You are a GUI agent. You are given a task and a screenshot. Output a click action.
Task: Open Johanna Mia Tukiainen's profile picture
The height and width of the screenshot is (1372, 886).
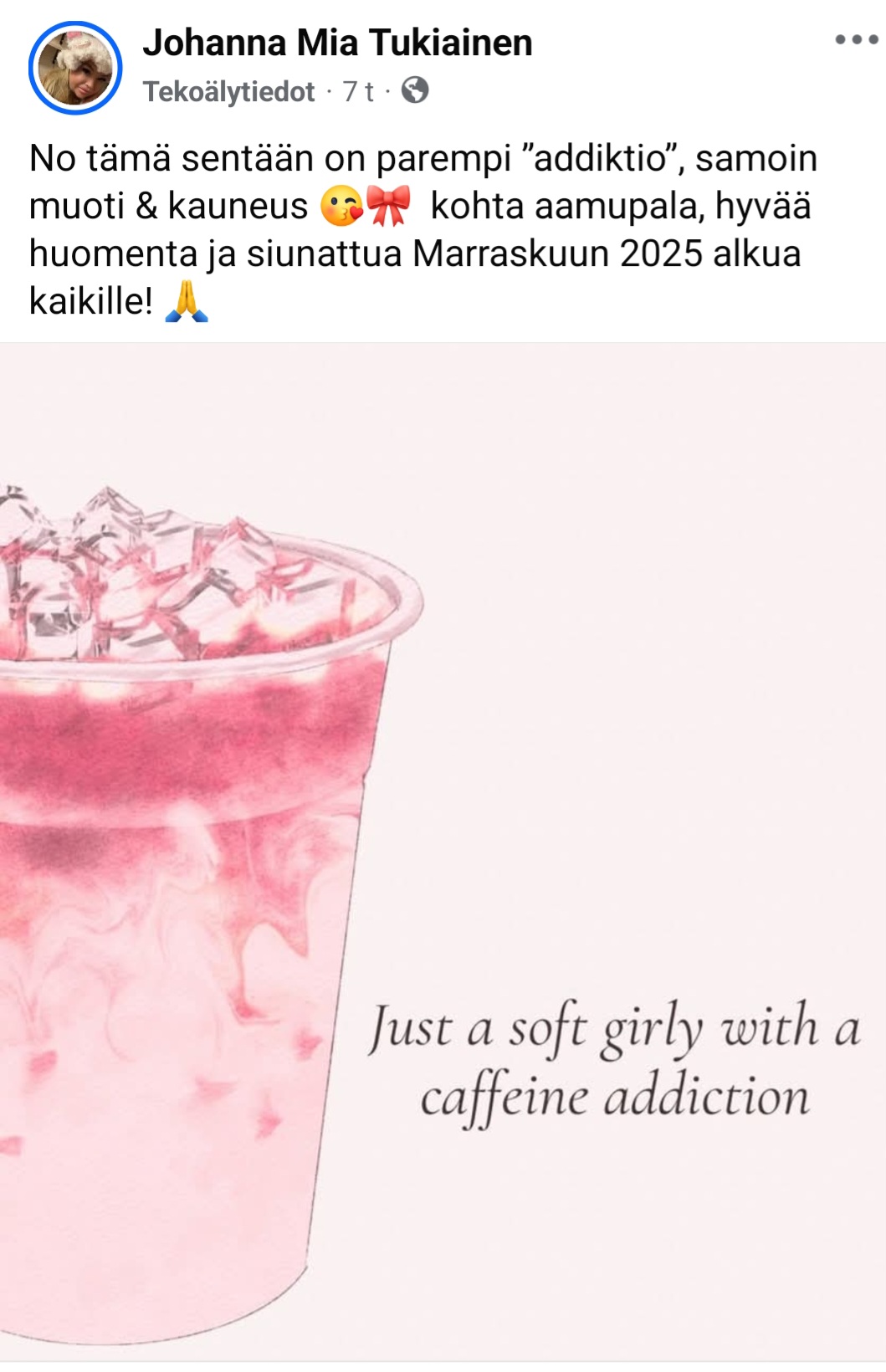click(x=75, y=68)
